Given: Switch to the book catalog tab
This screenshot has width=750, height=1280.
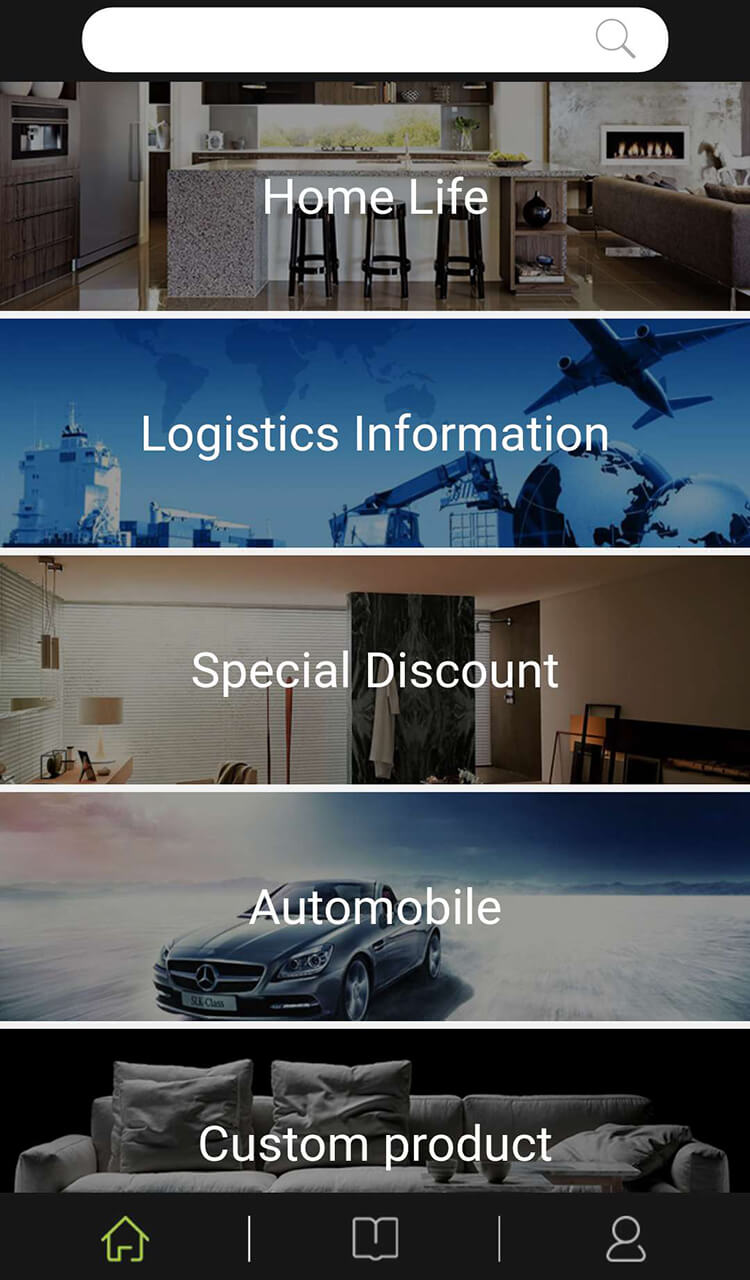Looking at the screenshot, I should [375, 1240].
